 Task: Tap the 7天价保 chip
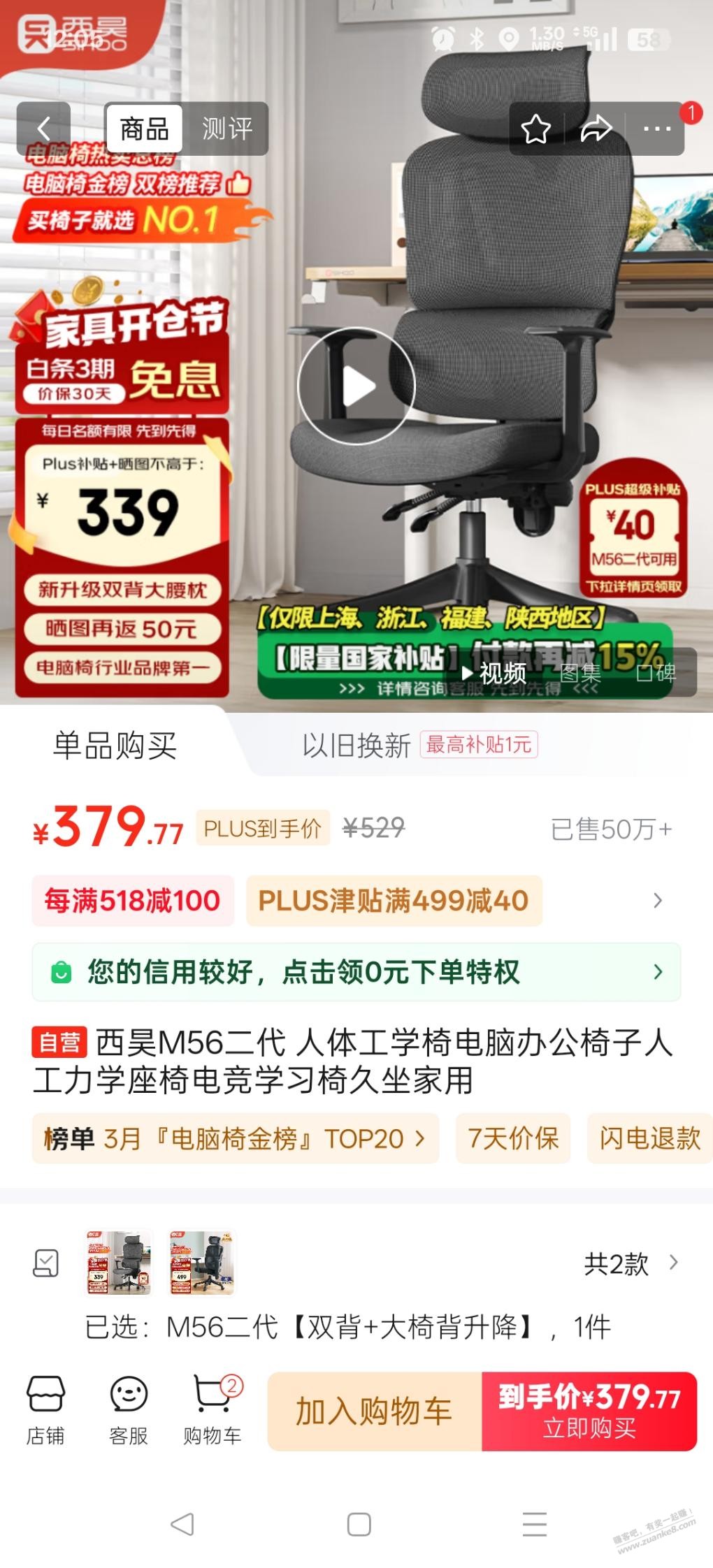point(513,1138)
